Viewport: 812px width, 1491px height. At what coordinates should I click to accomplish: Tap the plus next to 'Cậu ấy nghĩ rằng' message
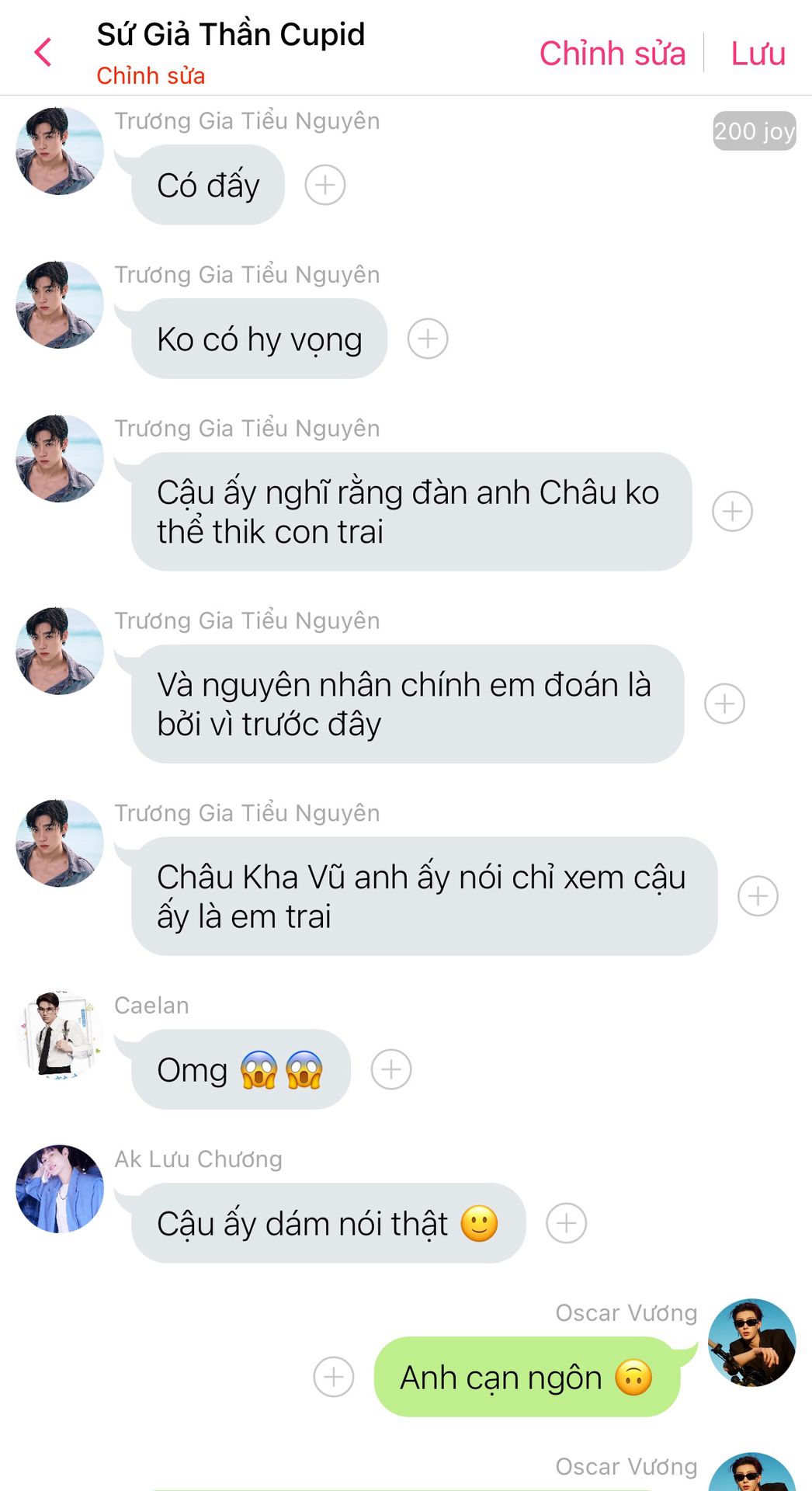732,511
